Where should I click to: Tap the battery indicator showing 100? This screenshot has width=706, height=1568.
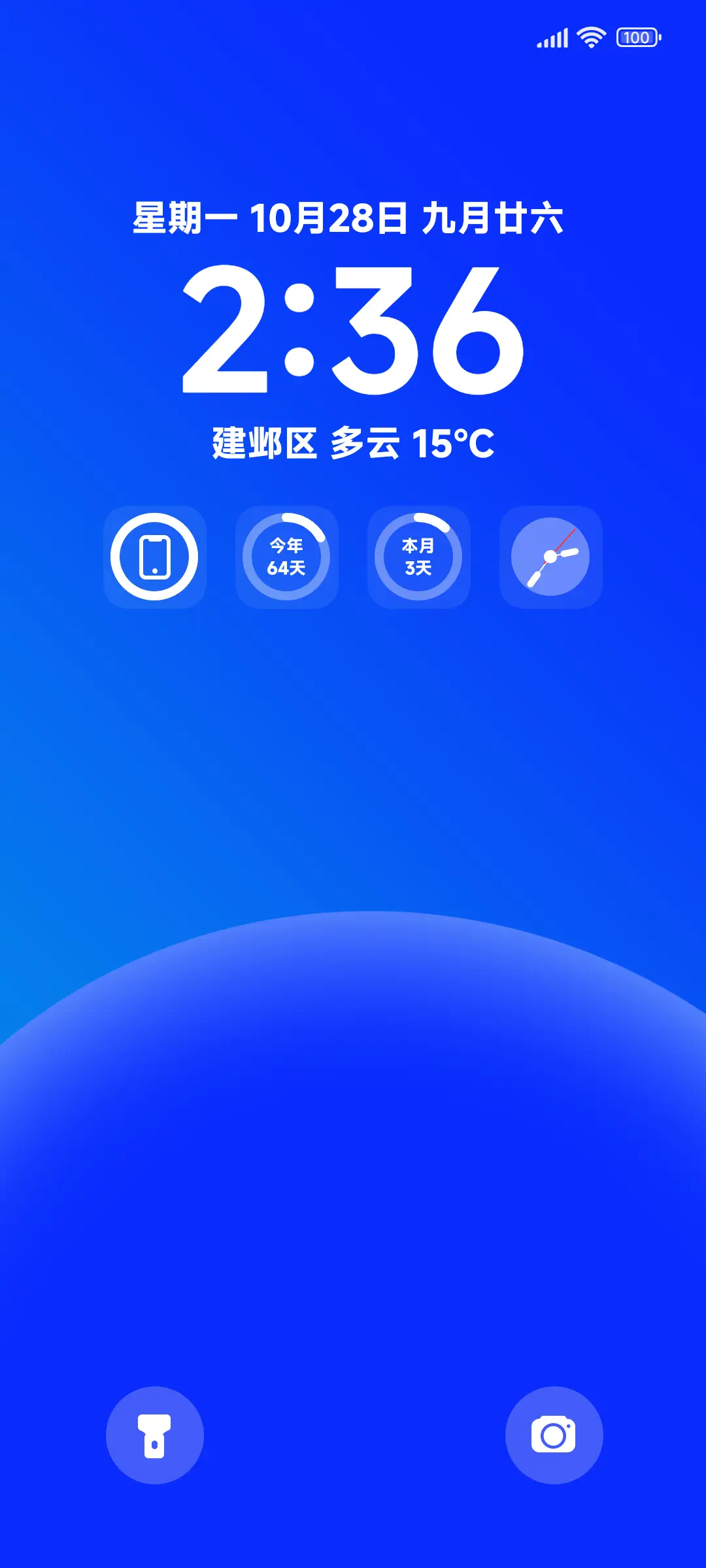click(636, 37)
